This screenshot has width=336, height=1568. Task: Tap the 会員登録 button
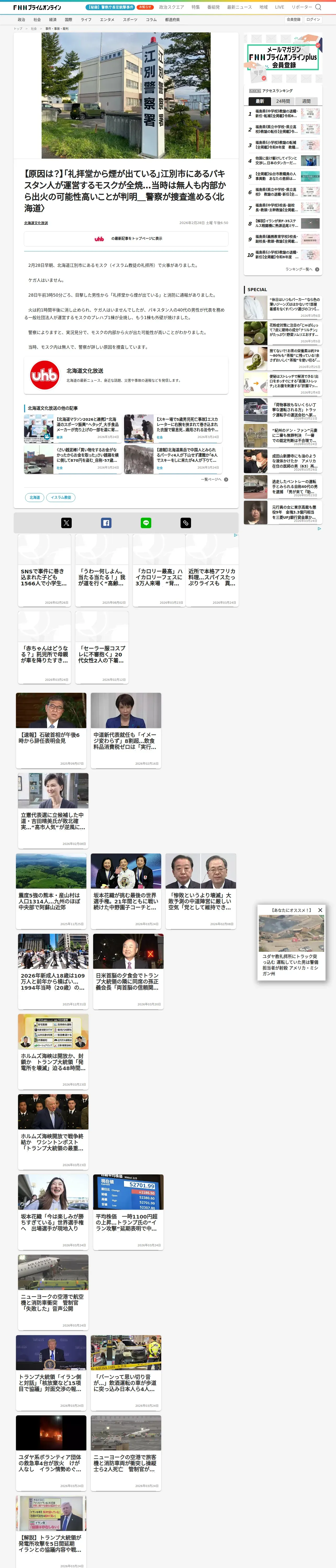(293, 20)
